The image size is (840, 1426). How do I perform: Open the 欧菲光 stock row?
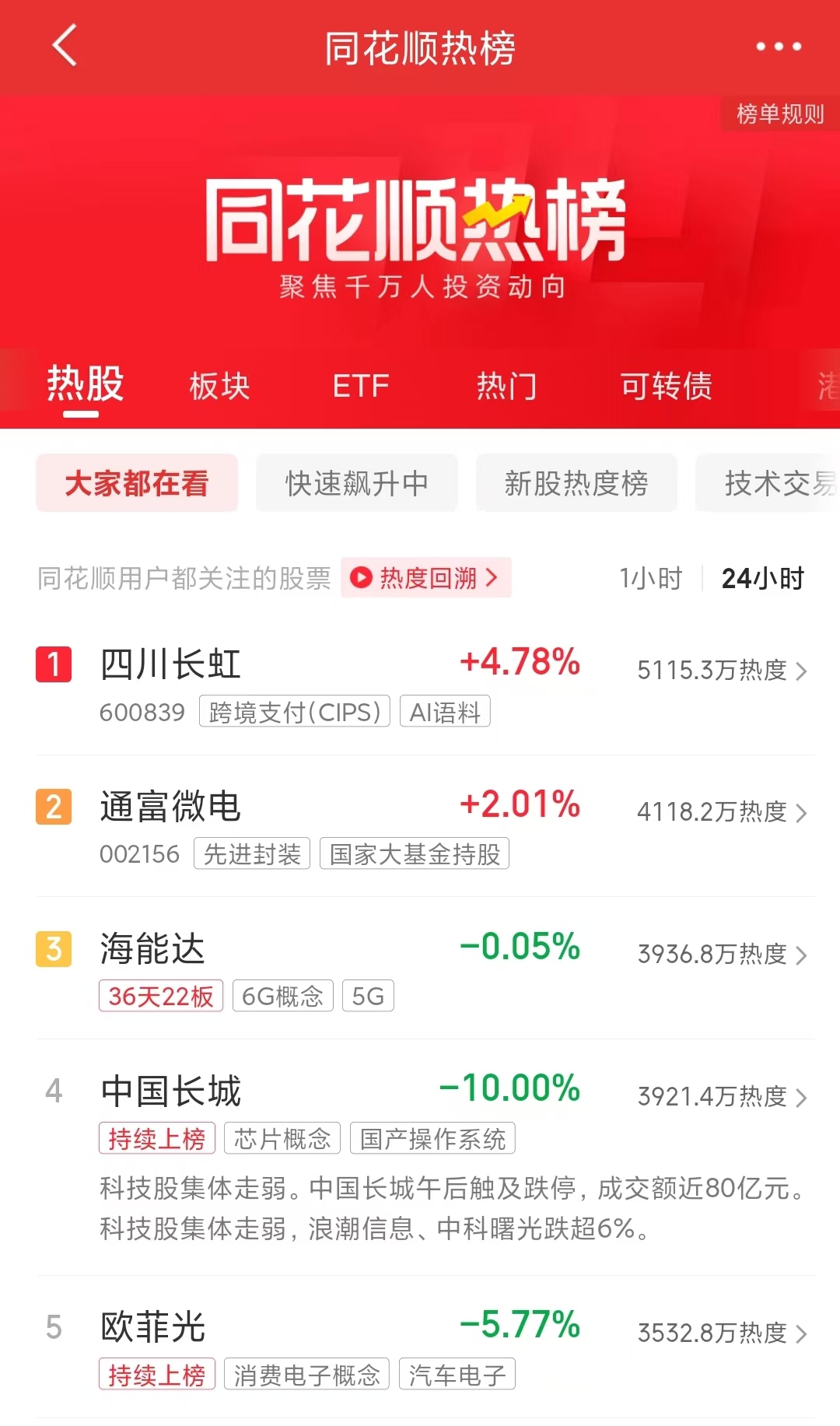[425, 1347]
